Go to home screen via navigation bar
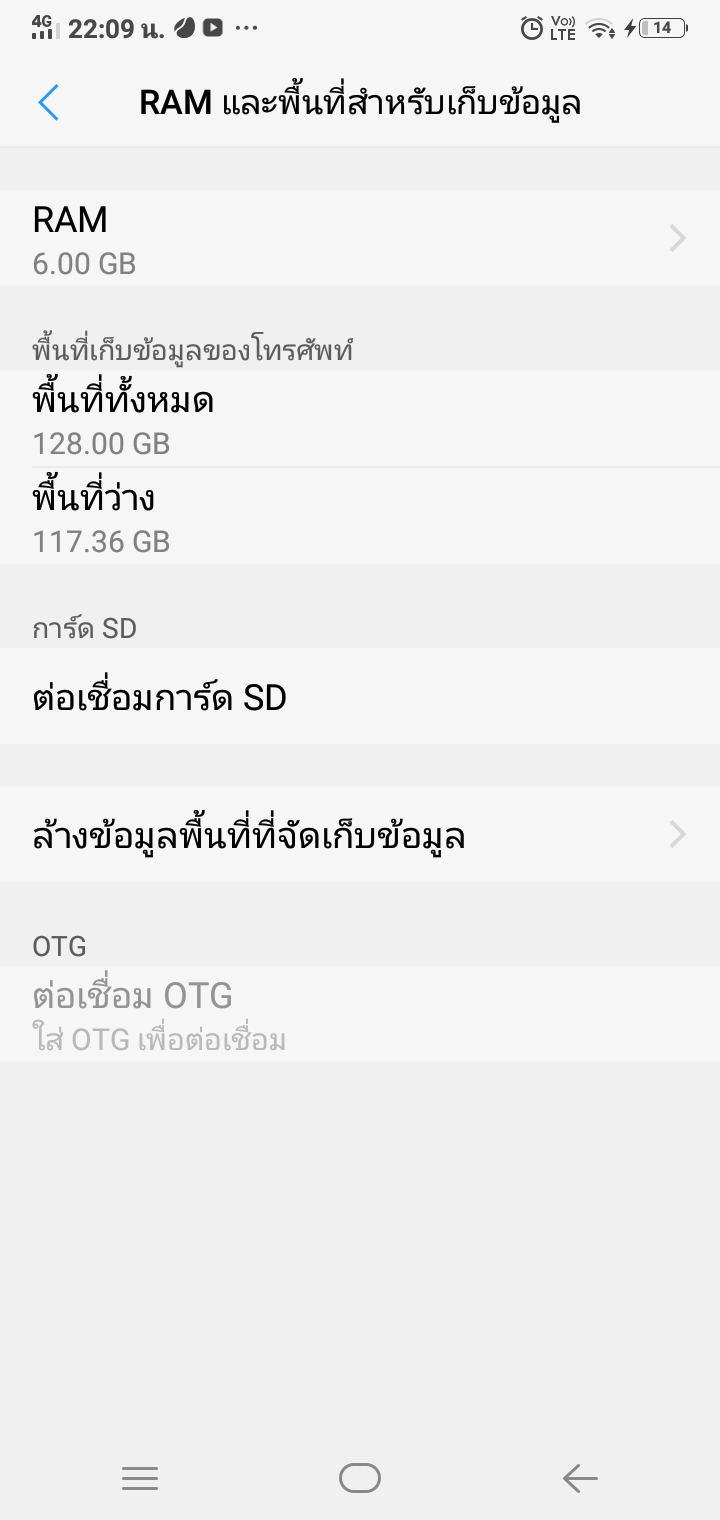The image size is (720, 1520). tap(360, 1478)
